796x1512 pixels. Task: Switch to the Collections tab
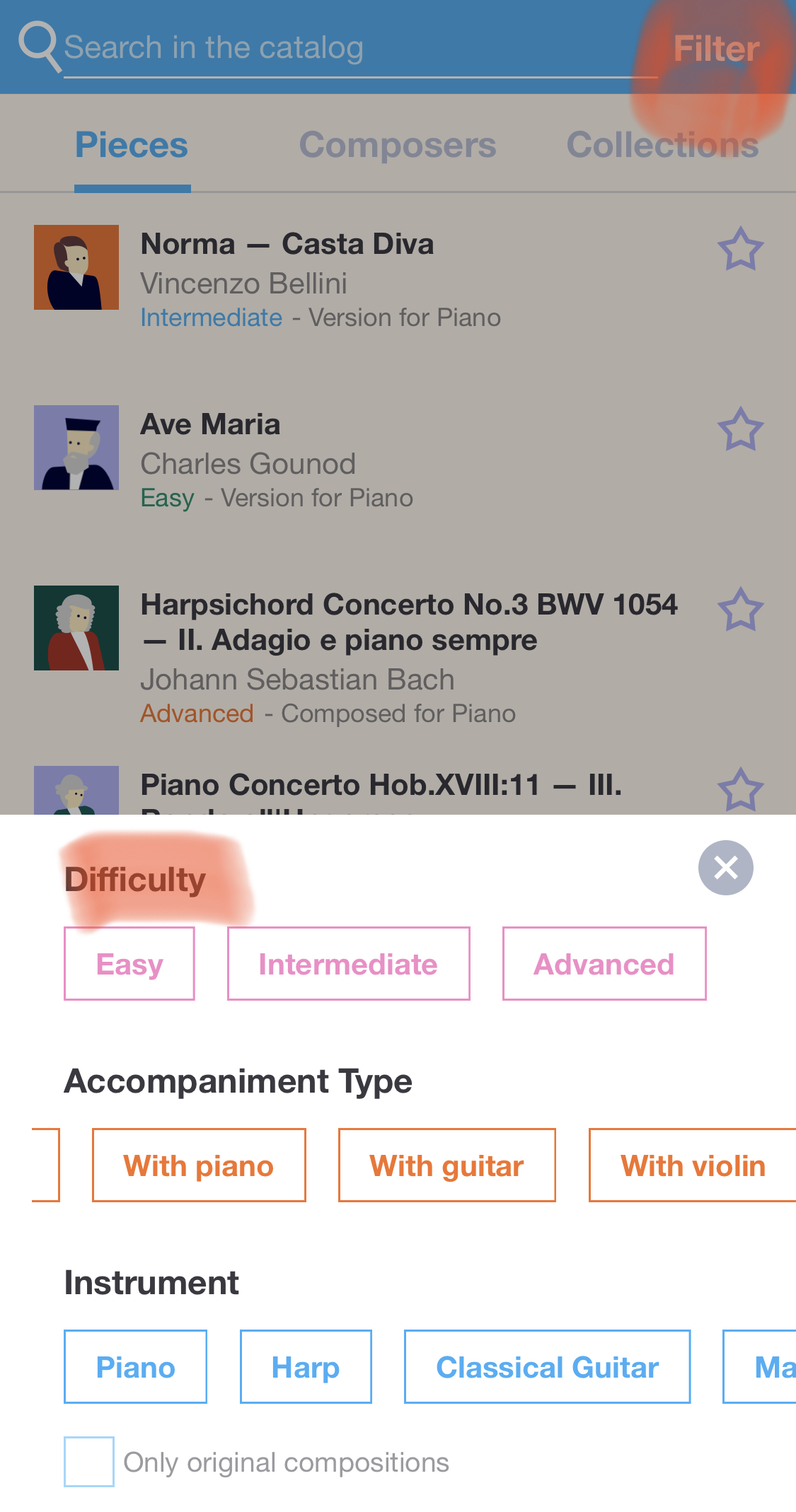[x=662, y=146]
